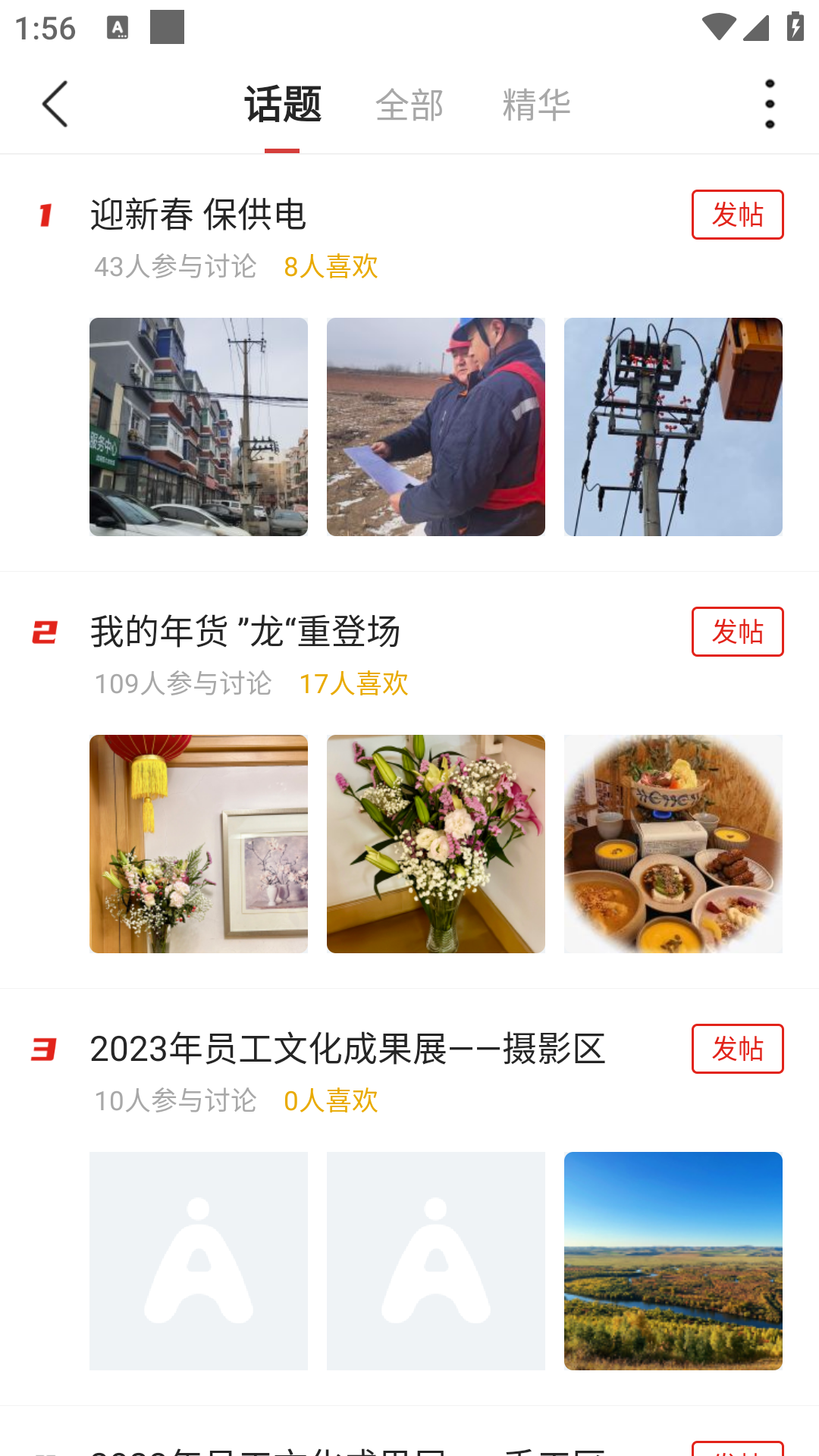Tap the rank number 3 badge
Image resolution: width=819 pixels, height=1456 pixels.
tap(45, 1049)
